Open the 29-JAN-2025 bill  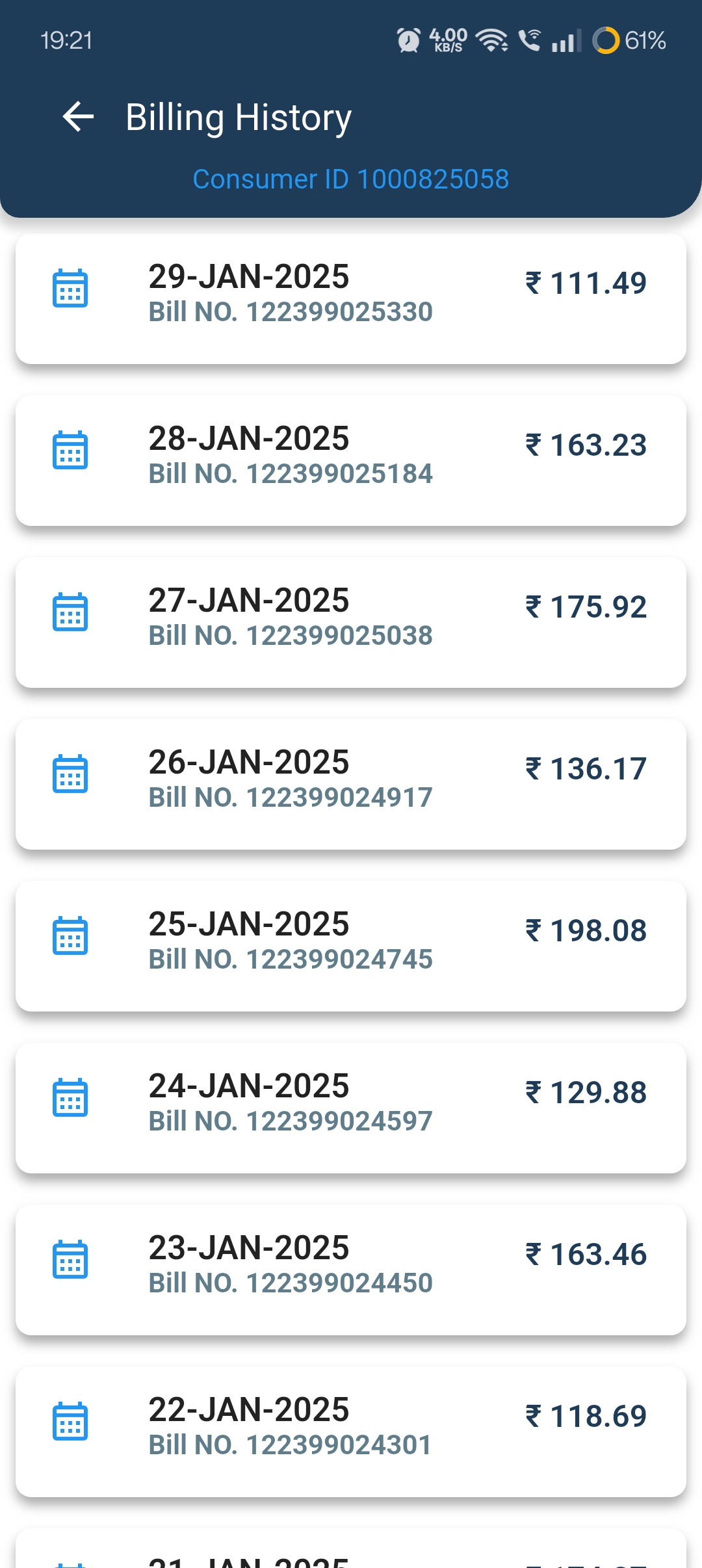coord(351,298)
